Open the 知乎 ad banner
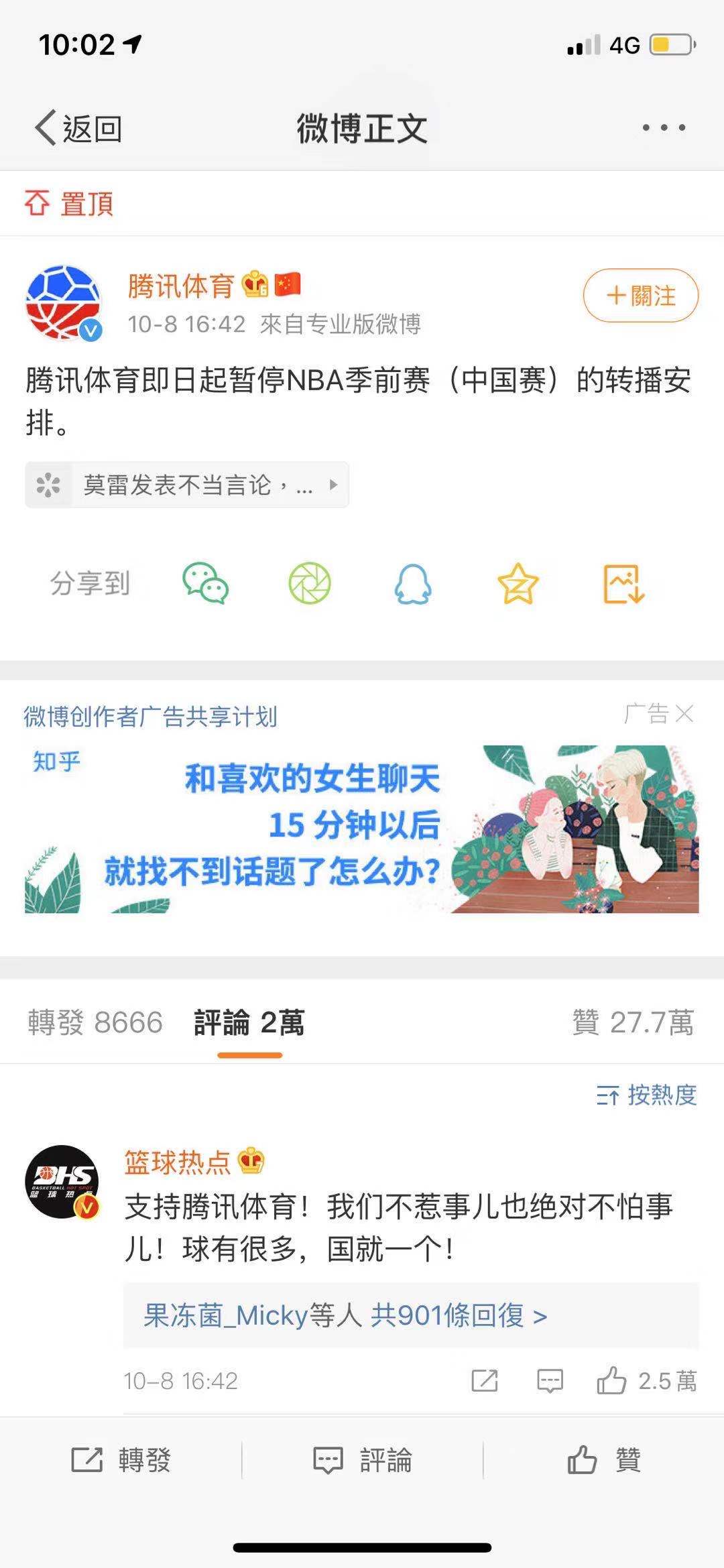Image resolution: width=724 pixels, height=1568 pixels. click(x=362, y=829)
